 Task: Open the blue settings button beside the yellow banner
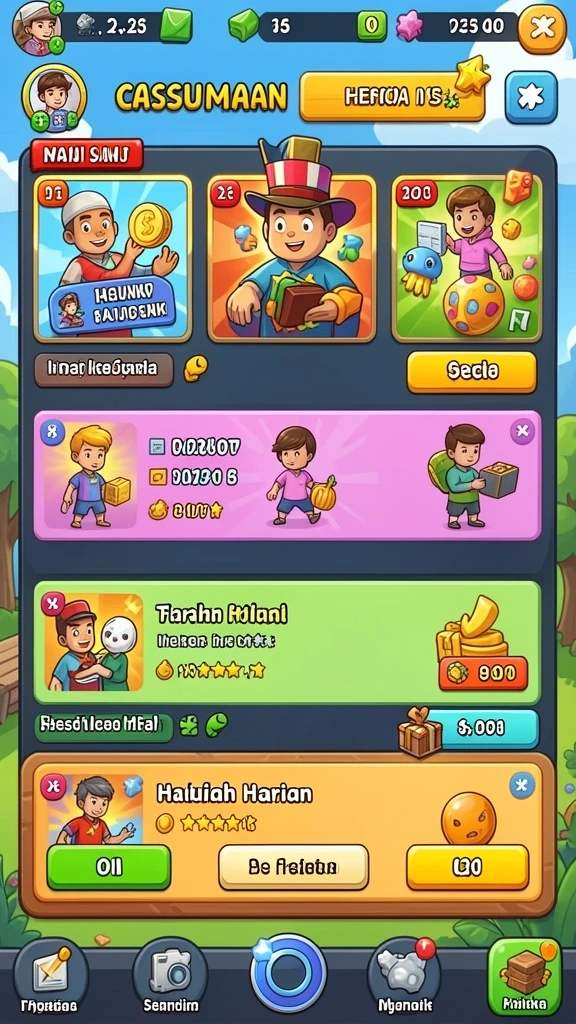[531, 97]
